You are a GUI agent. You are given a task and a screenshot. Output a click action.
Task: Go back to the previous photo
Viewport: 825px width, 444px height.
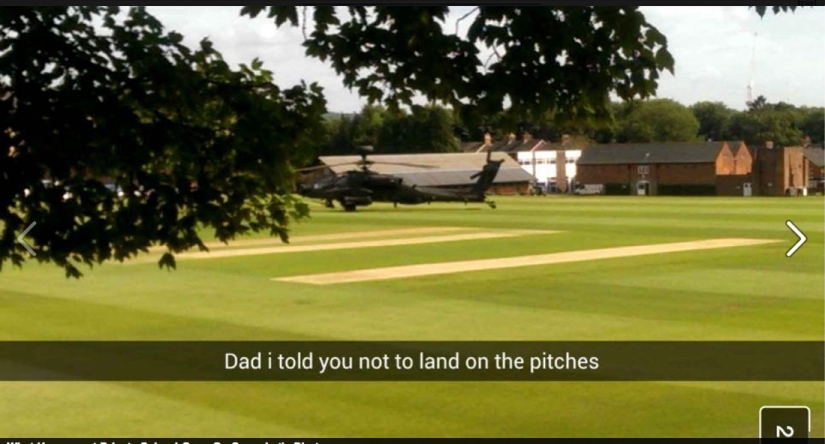pos(27,238)
